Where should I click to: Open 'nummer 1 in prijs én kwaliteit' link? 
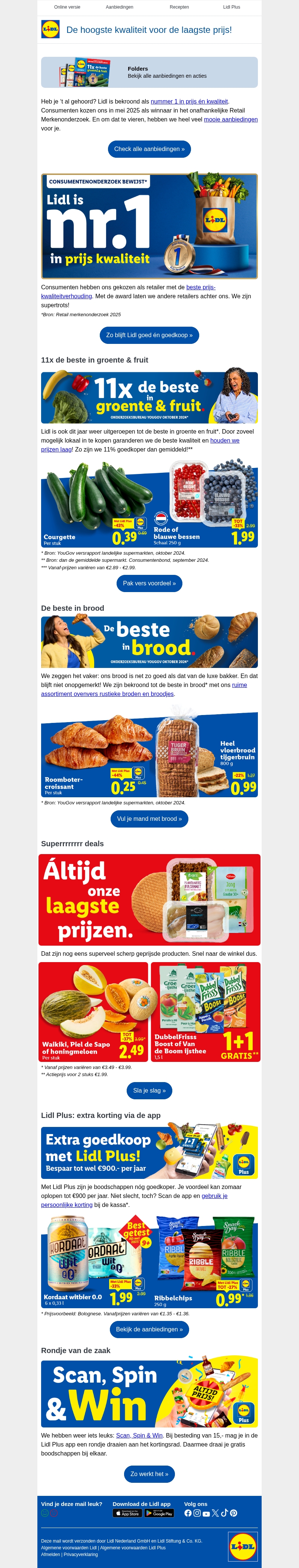[x=189, y=102]
